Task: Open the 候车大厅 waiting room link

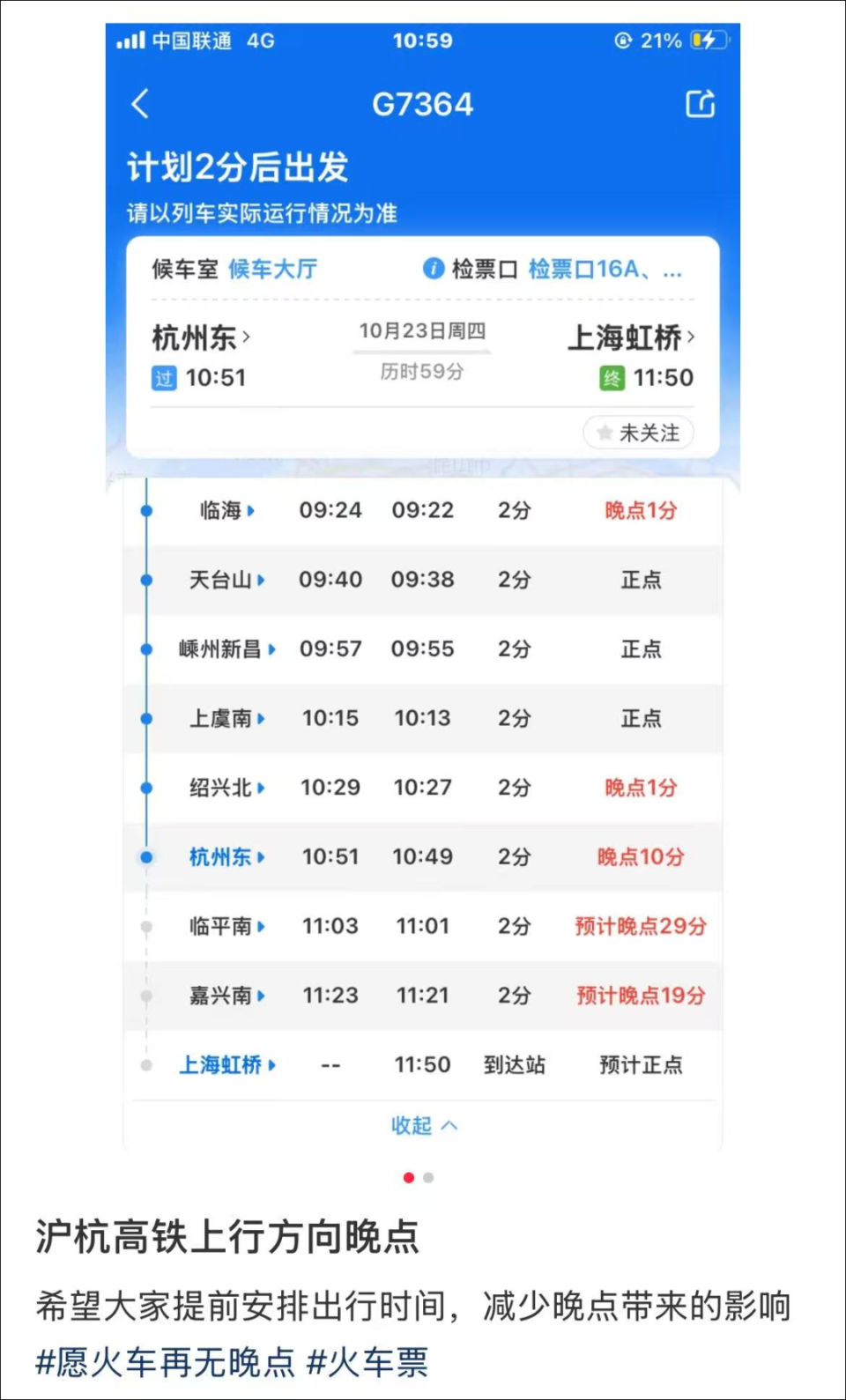Action: 274,269
